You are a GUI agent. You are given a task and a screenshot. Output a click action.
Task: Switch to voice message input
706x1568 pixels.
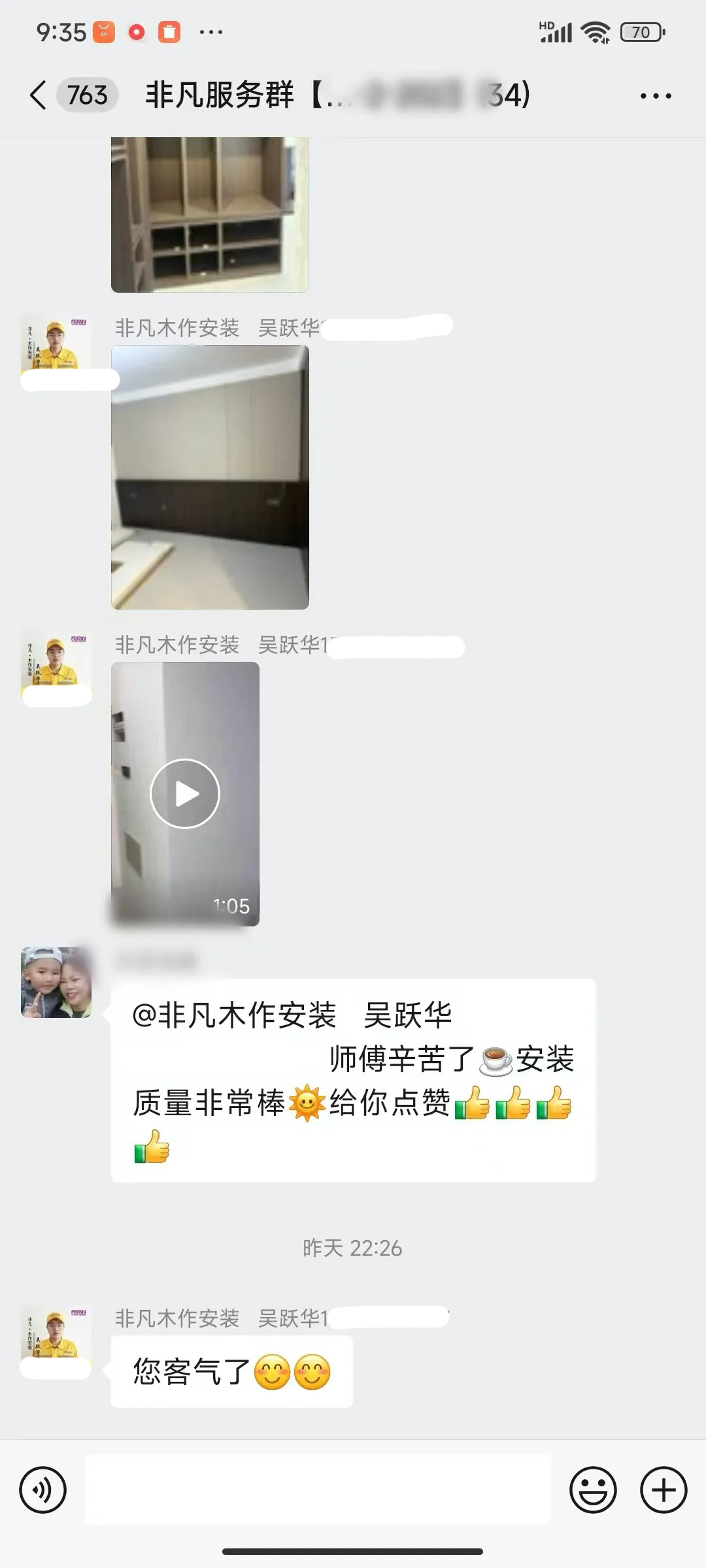[43, 1490]
